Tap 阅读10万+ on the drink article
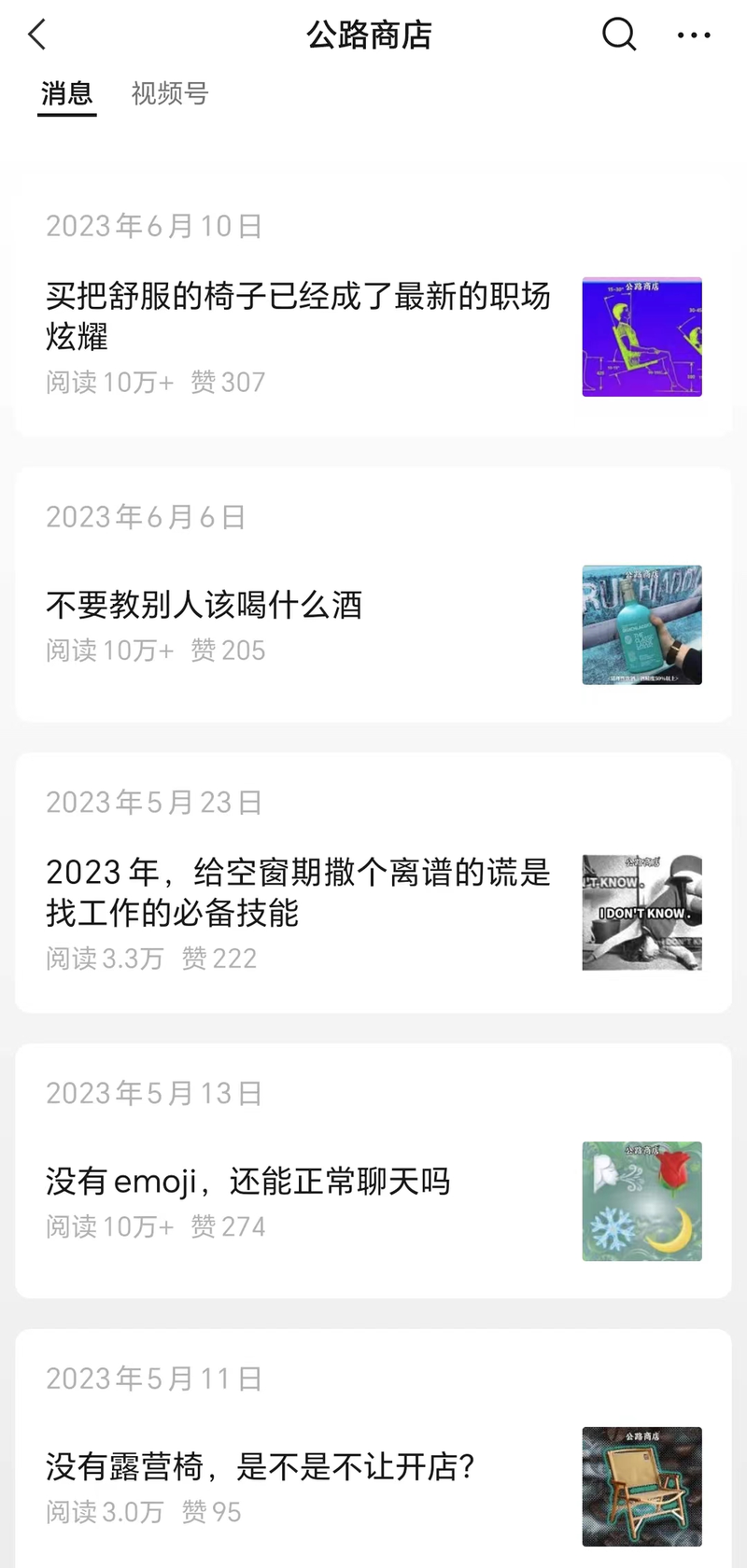747x1568 pixels. 109,651
